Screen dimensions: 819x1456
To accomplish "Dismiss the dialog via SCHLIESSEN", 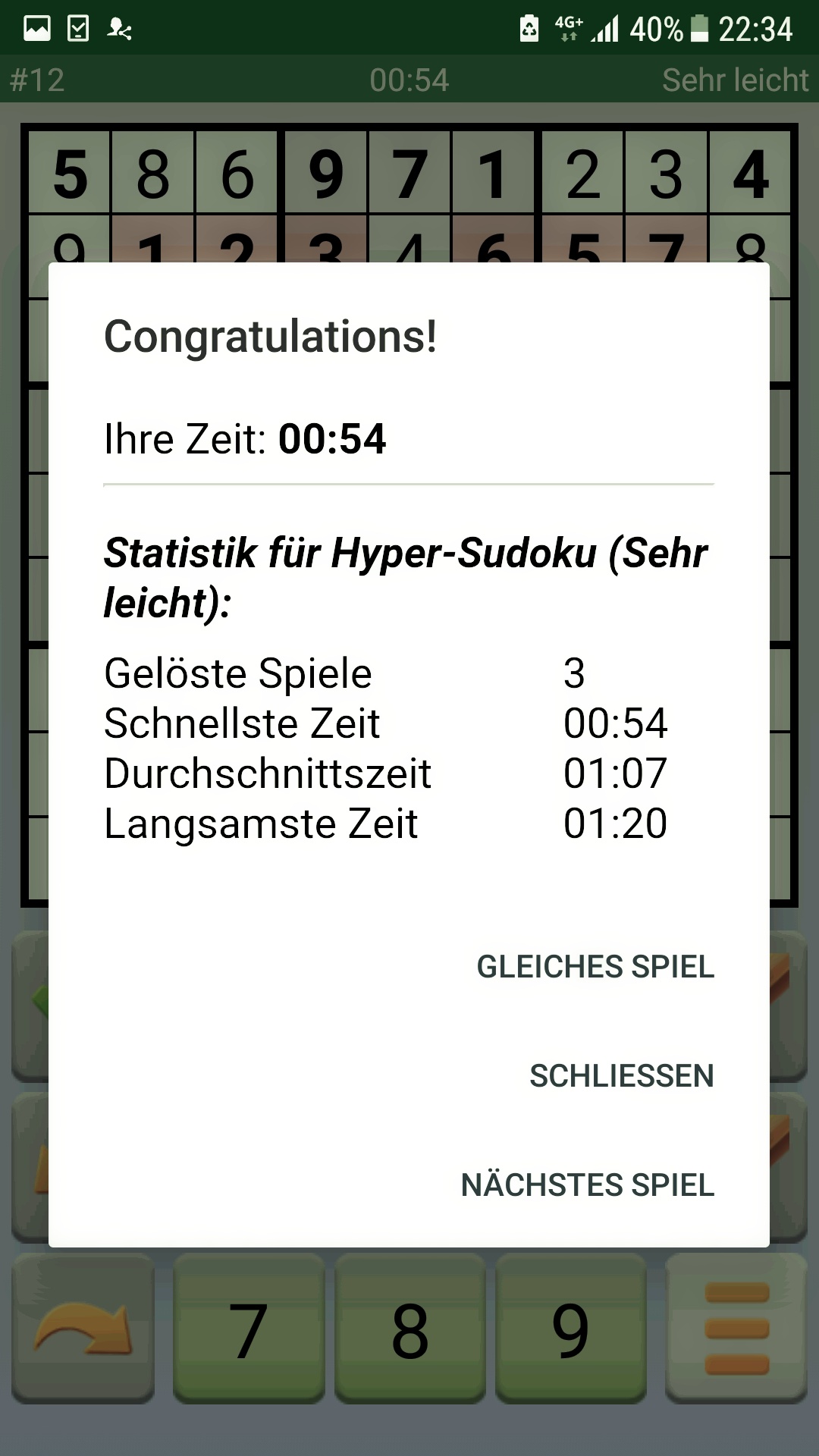I will (621, 1076).
